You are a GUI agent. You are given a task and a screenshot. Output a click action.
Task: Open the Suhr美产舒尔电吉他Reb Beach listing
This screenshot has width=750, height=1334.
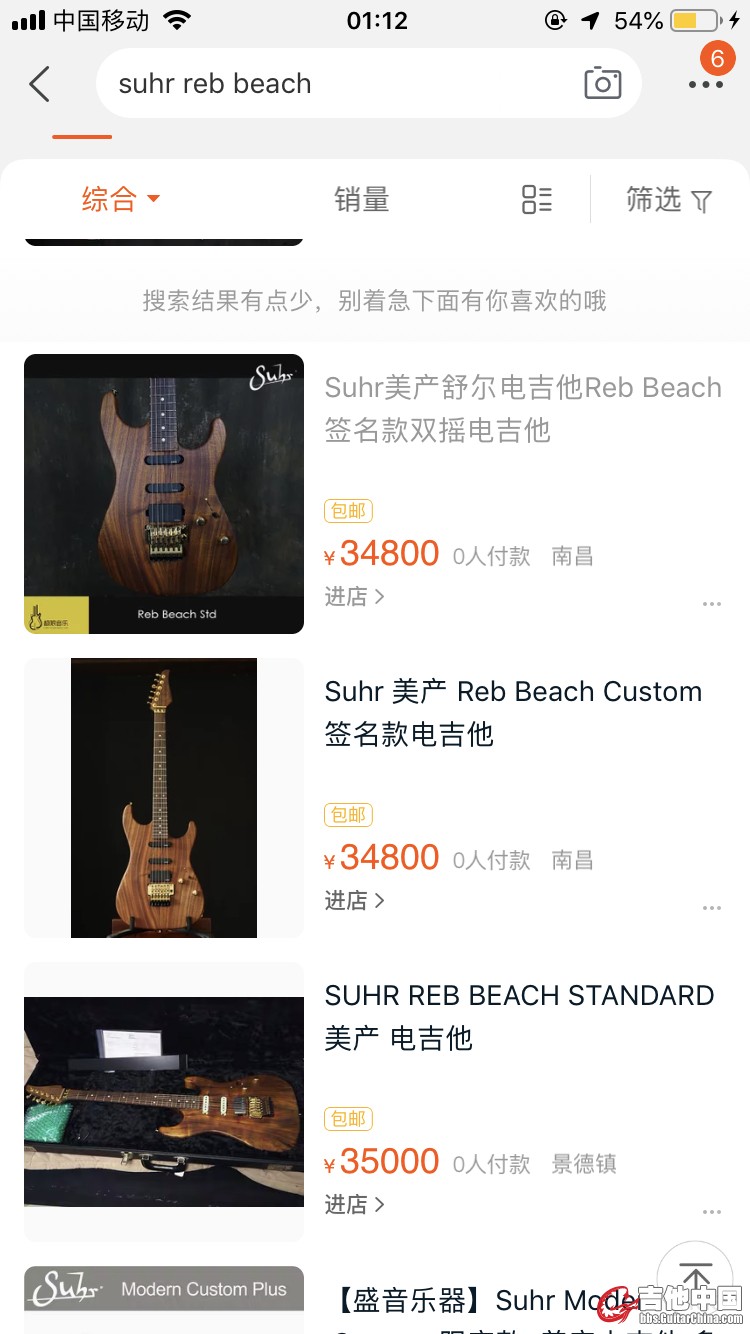tap(522, 408)
